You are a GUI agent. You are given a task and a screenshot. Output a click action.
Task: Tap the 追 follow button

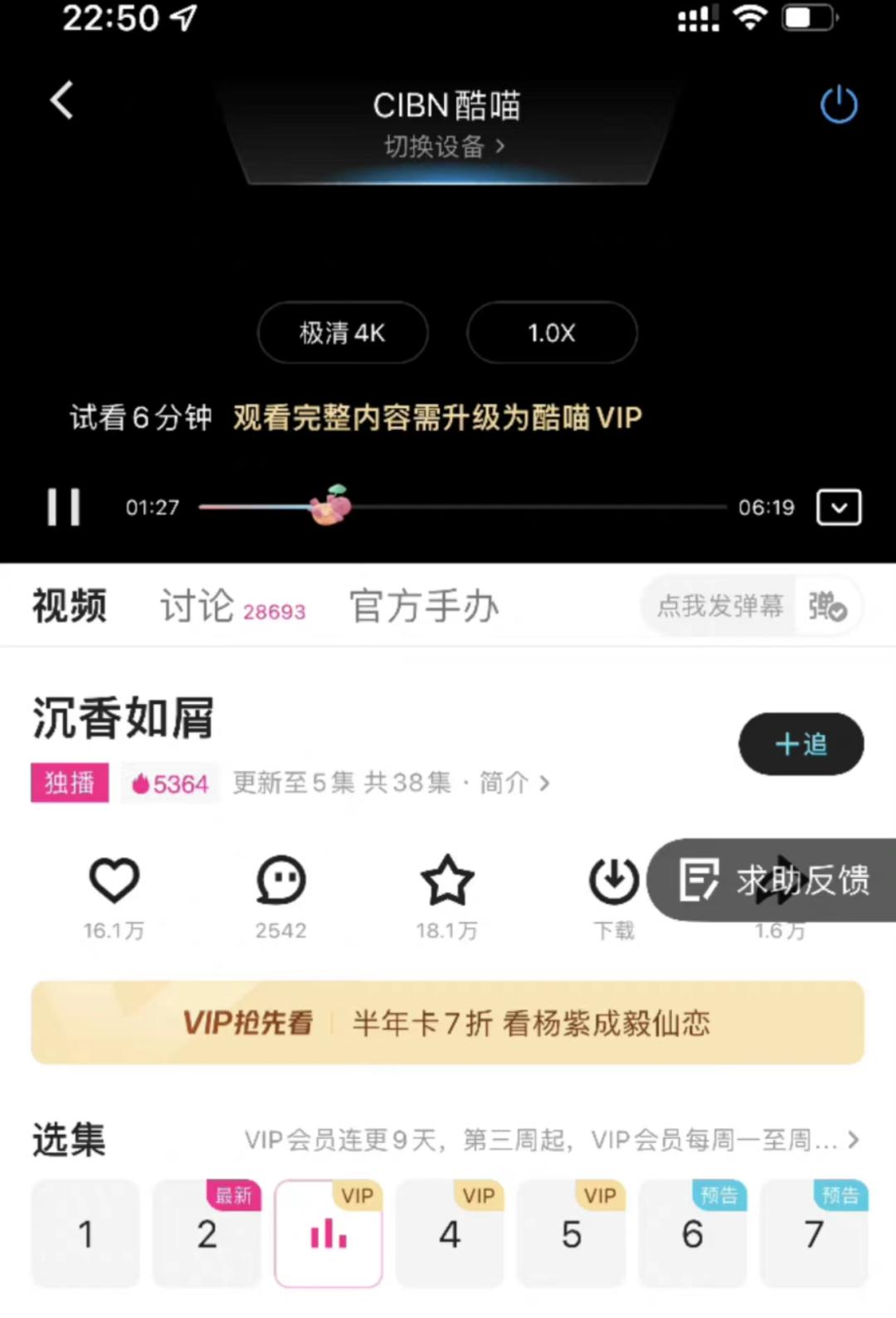click(800, 744)
